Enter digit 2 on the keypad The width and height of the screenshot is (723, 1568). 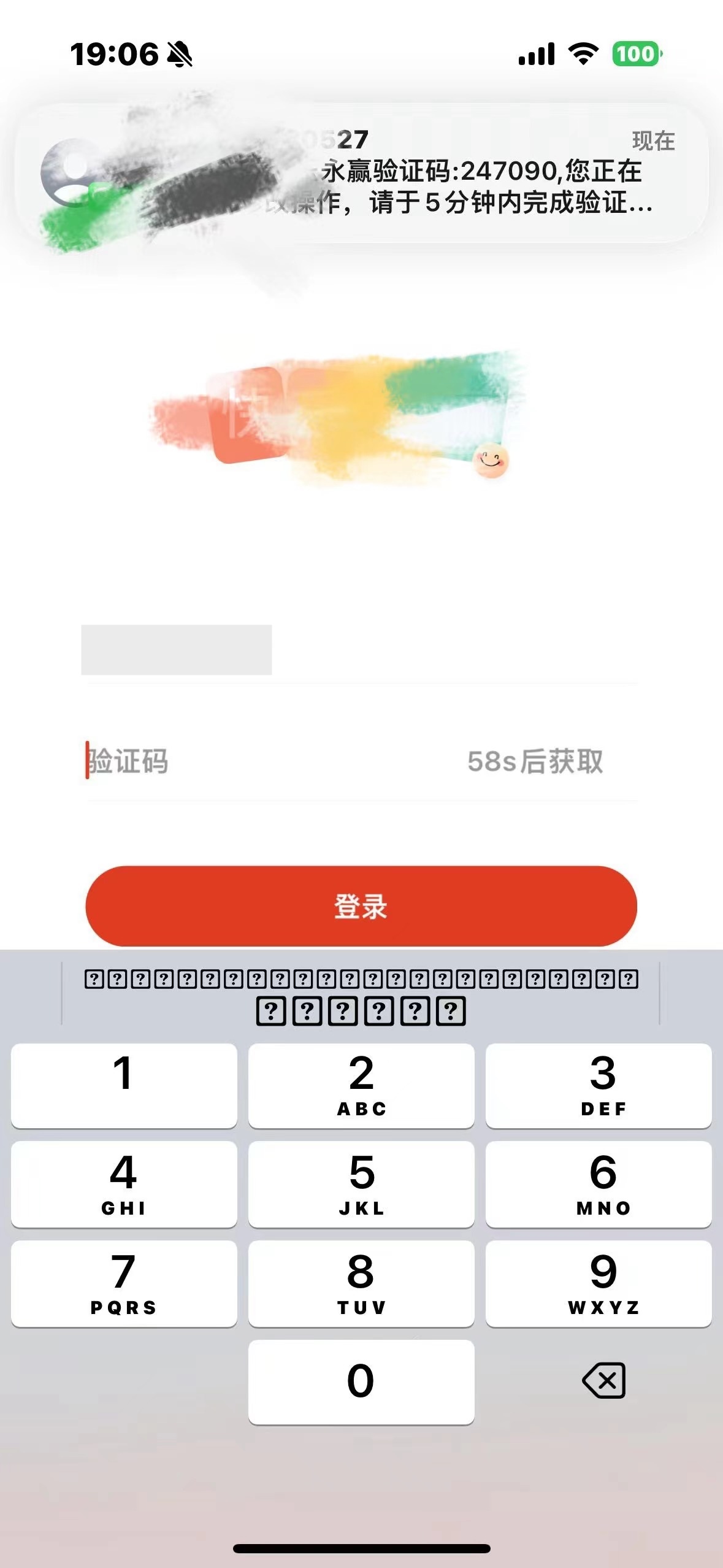[x=361, y=1085]
